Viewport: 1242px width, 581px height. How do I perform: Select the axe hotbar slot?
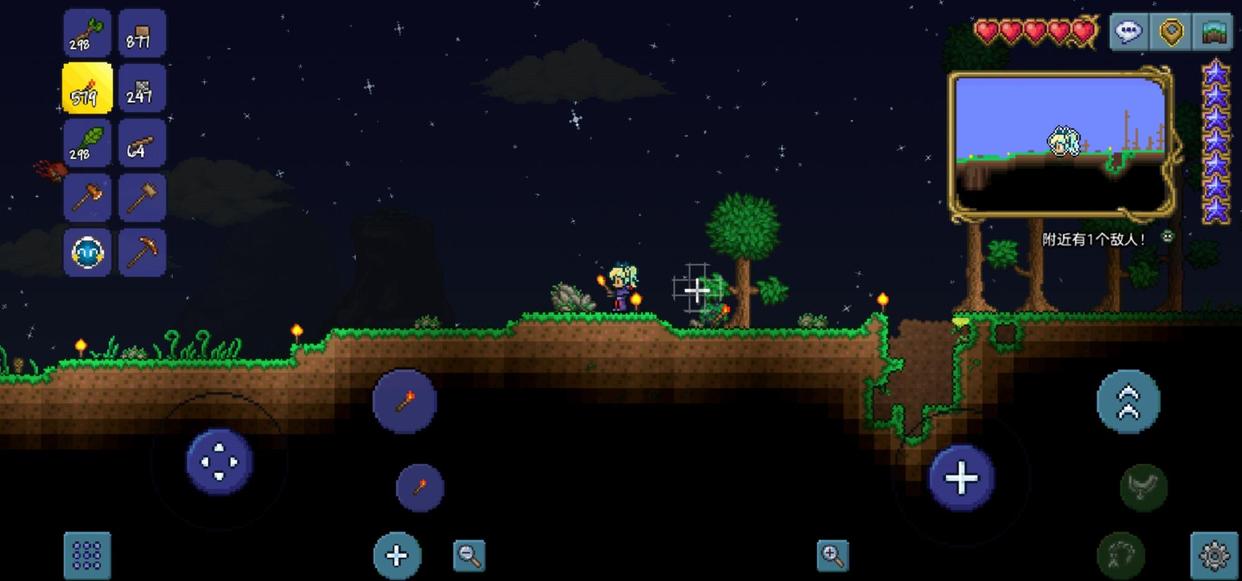(x=87, y=197)
